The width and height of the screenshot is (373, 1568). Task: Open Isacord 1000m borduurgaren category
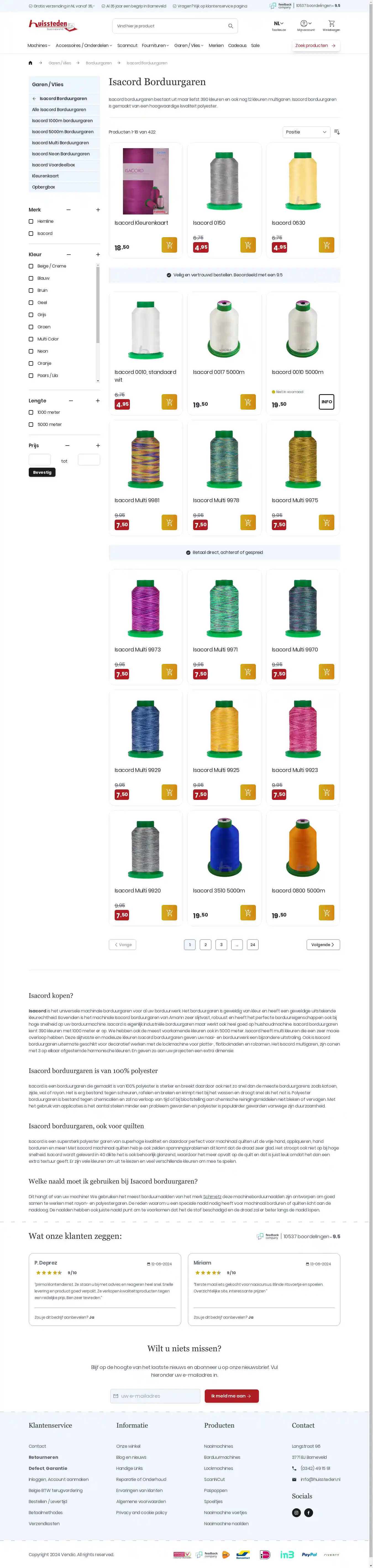click(x=62, y=121)
